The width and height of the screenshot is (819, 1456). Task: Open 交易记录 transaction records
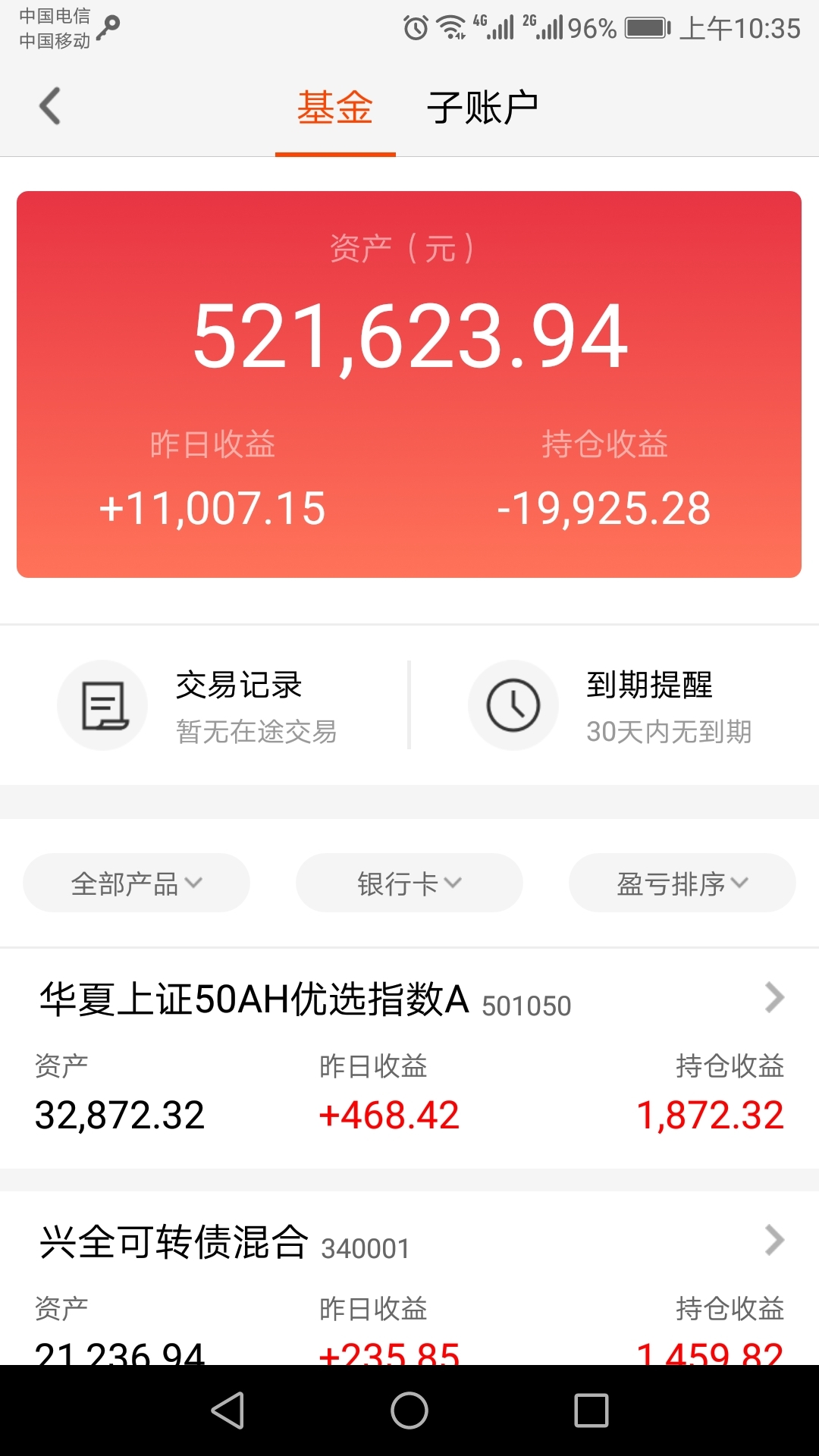click(205, 705)
